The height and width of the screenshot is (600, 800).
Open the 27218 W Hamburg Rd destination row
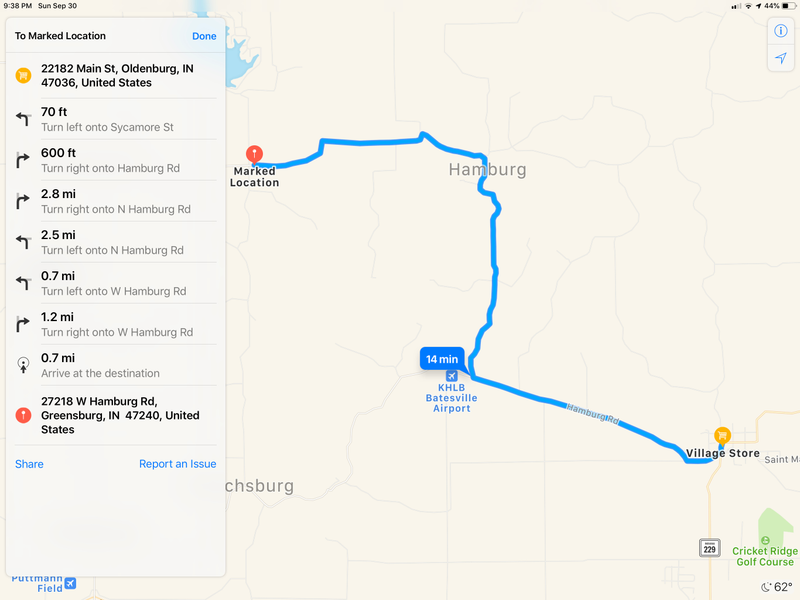click(x=115, y=415)
